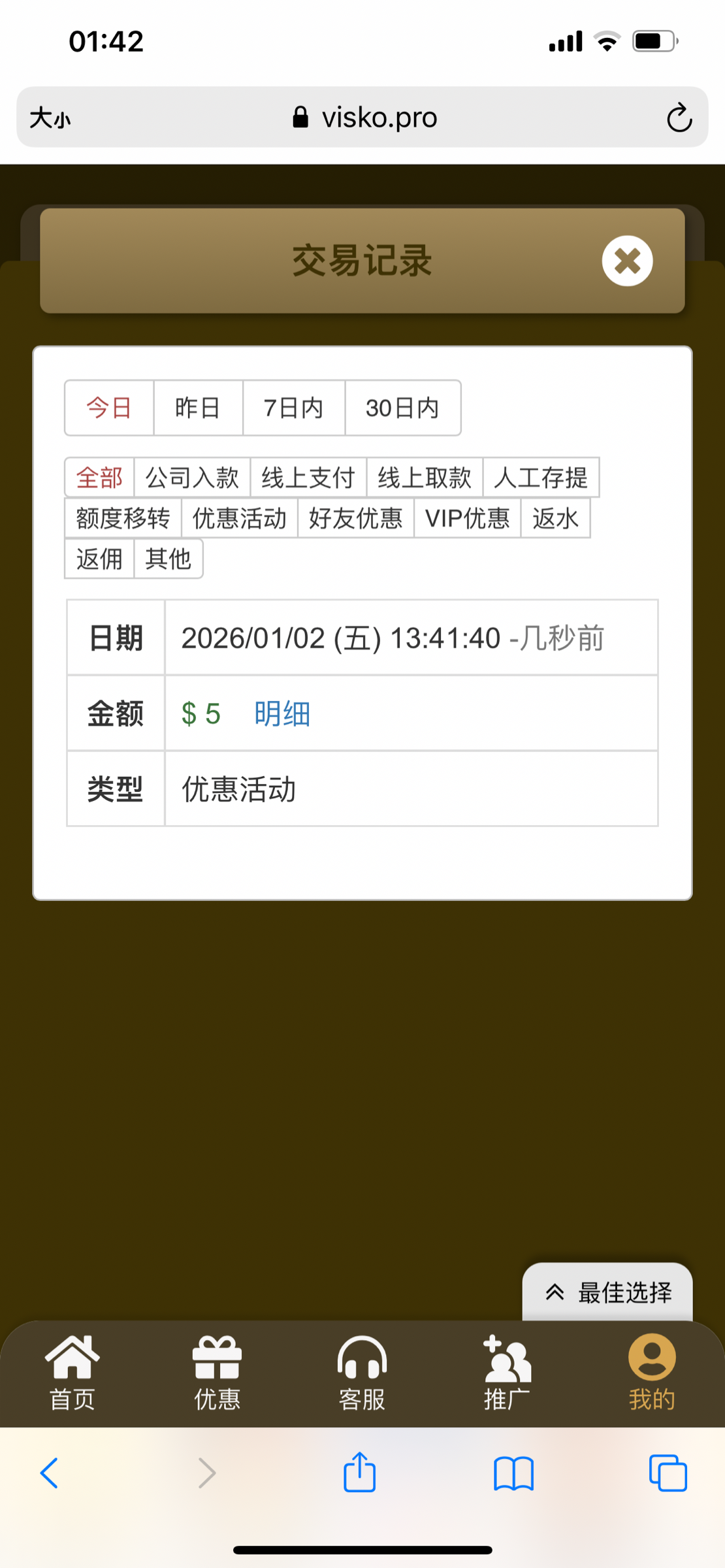Close the 交易记录 dialog
The width and height of the screenshot is (725, 1568).
(627, 261)
